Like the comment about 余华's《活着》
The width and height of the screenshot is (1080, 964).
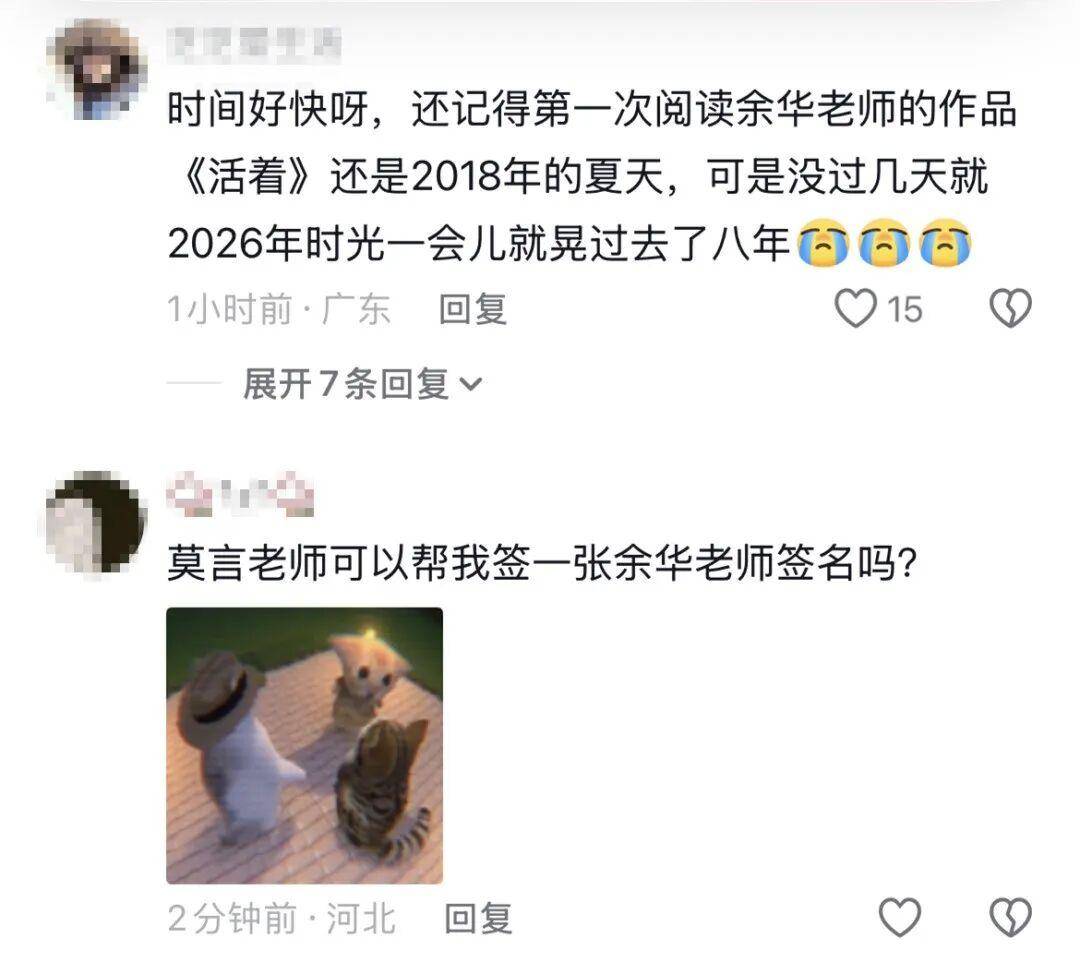pos(856,309)
